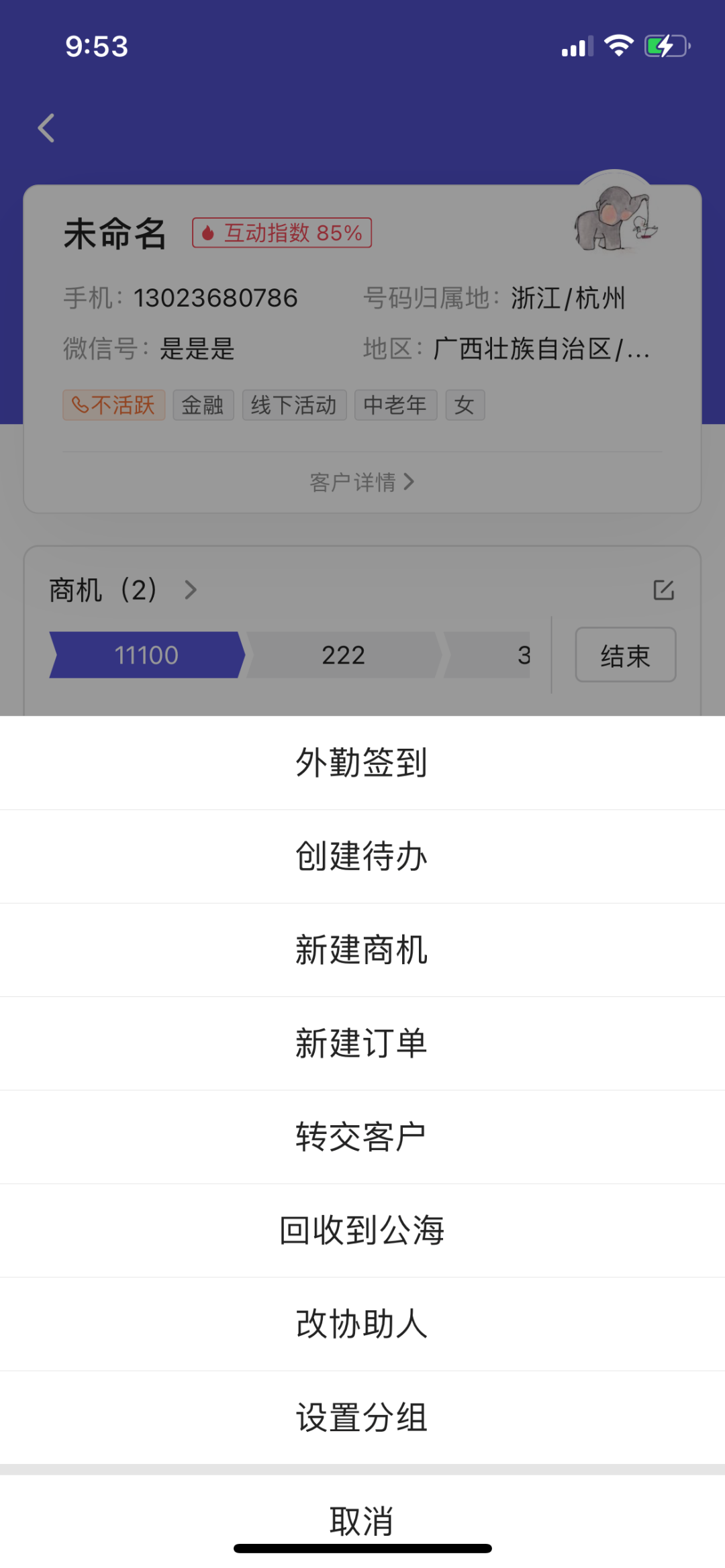Click the back arrow at top left
The width and height of the screenshot is (725, 1568).
pos(46,127)
